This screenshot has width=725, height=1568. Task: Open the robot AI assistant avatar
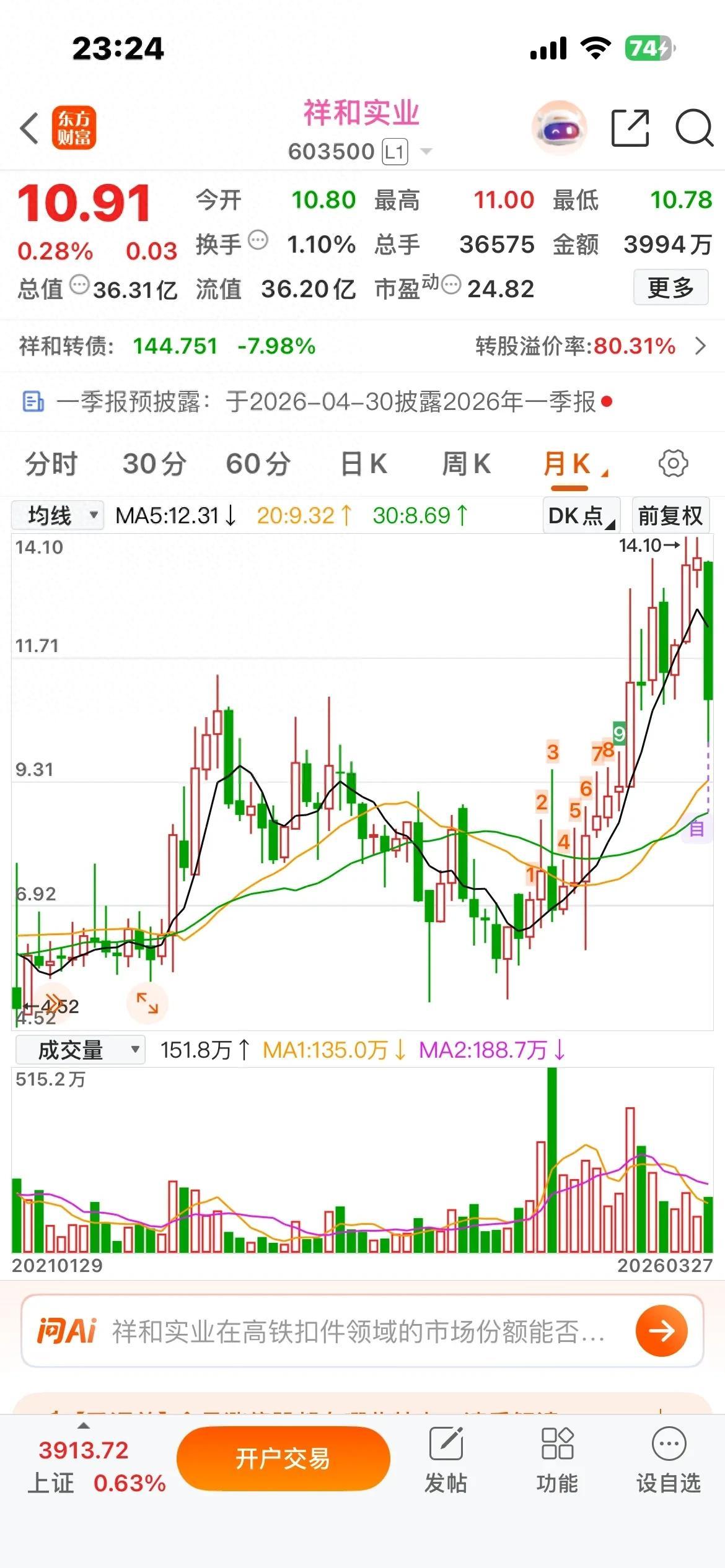pos(559,128)
